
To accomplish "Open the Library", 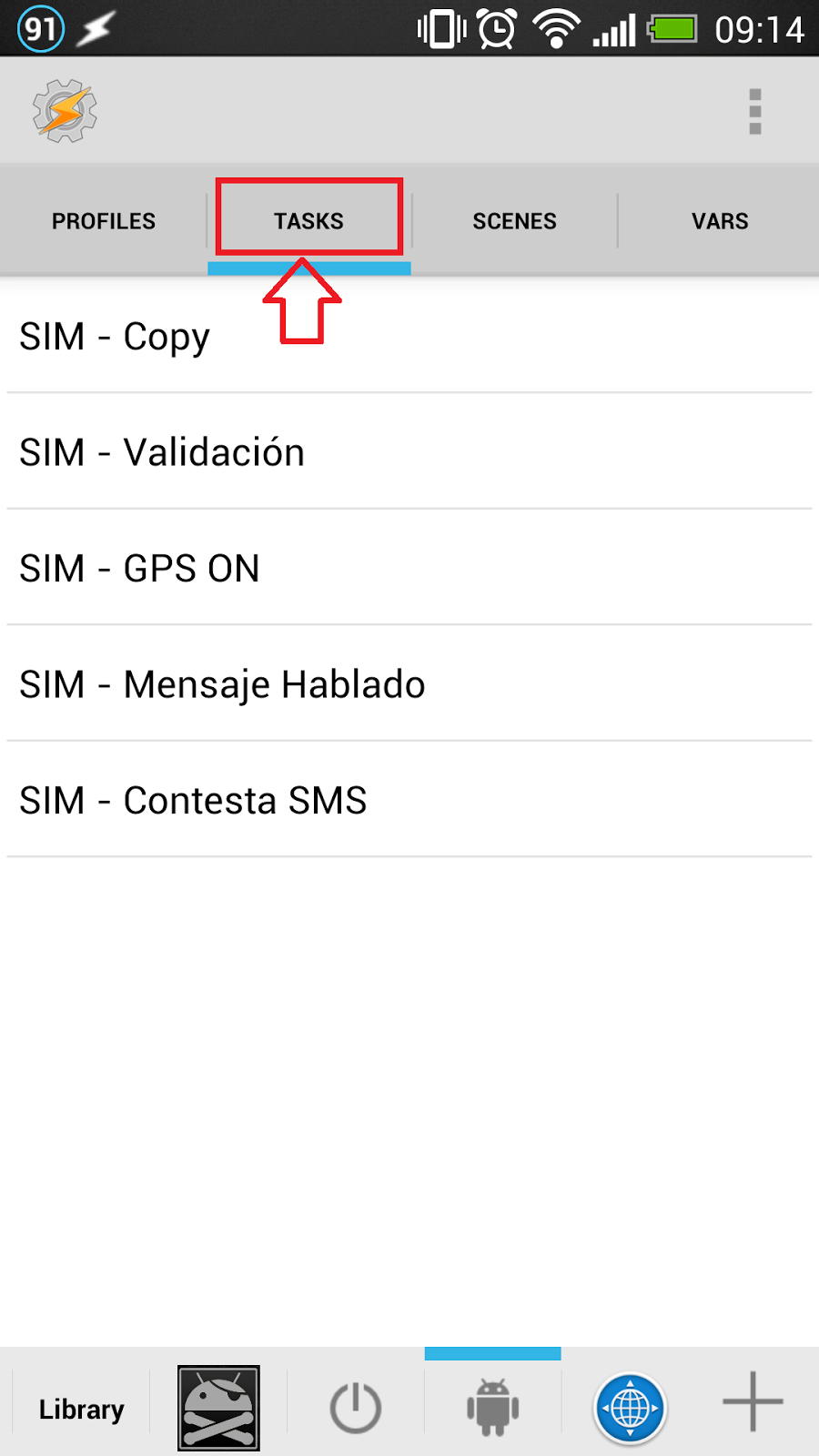I will [x=81, y=1408].
